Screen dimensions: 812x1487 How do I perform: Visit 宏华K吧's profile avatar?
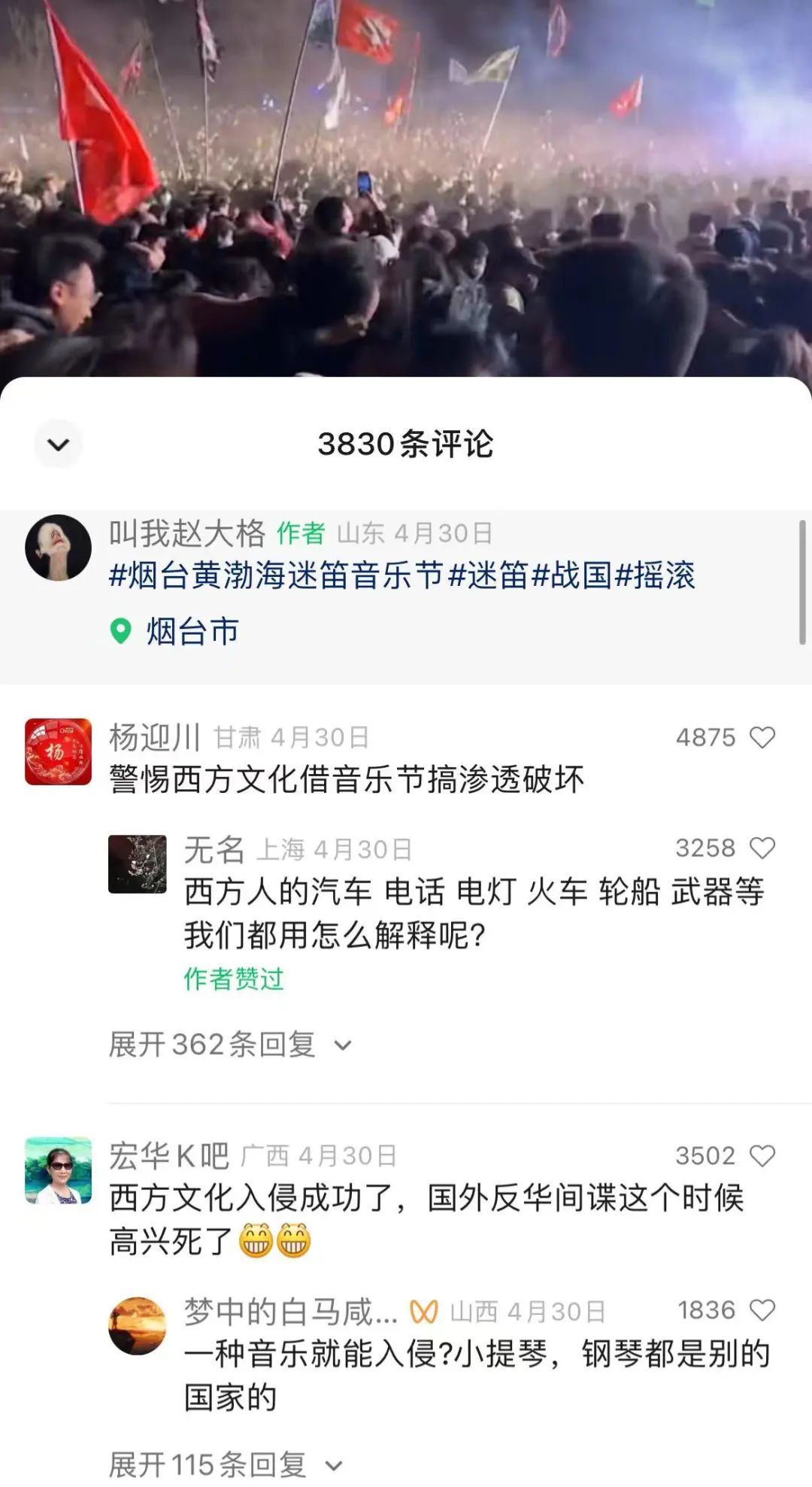(58, 1170)
